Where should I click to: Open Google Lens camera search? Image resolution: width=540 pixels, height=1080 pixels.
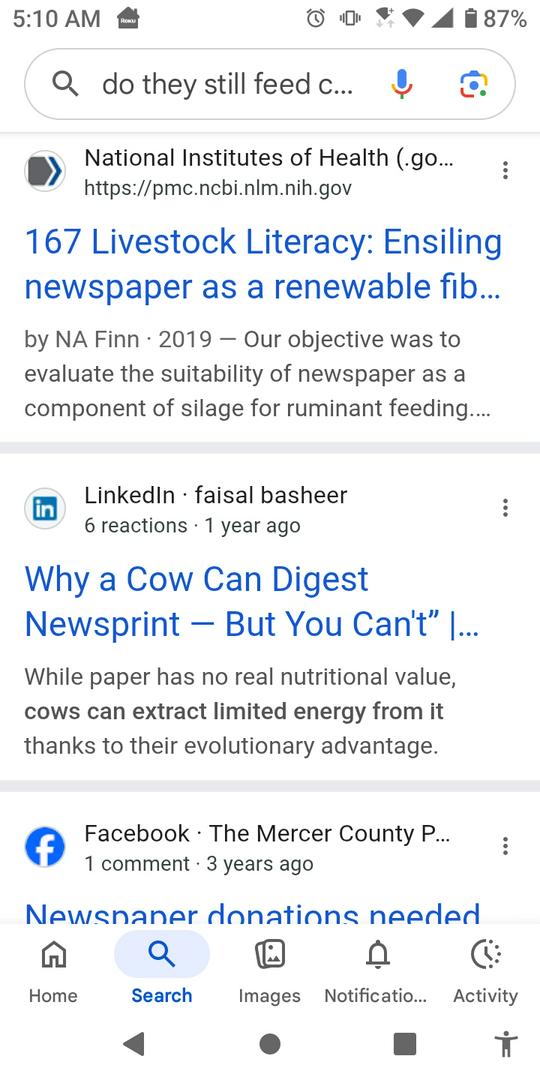(473, 85)
